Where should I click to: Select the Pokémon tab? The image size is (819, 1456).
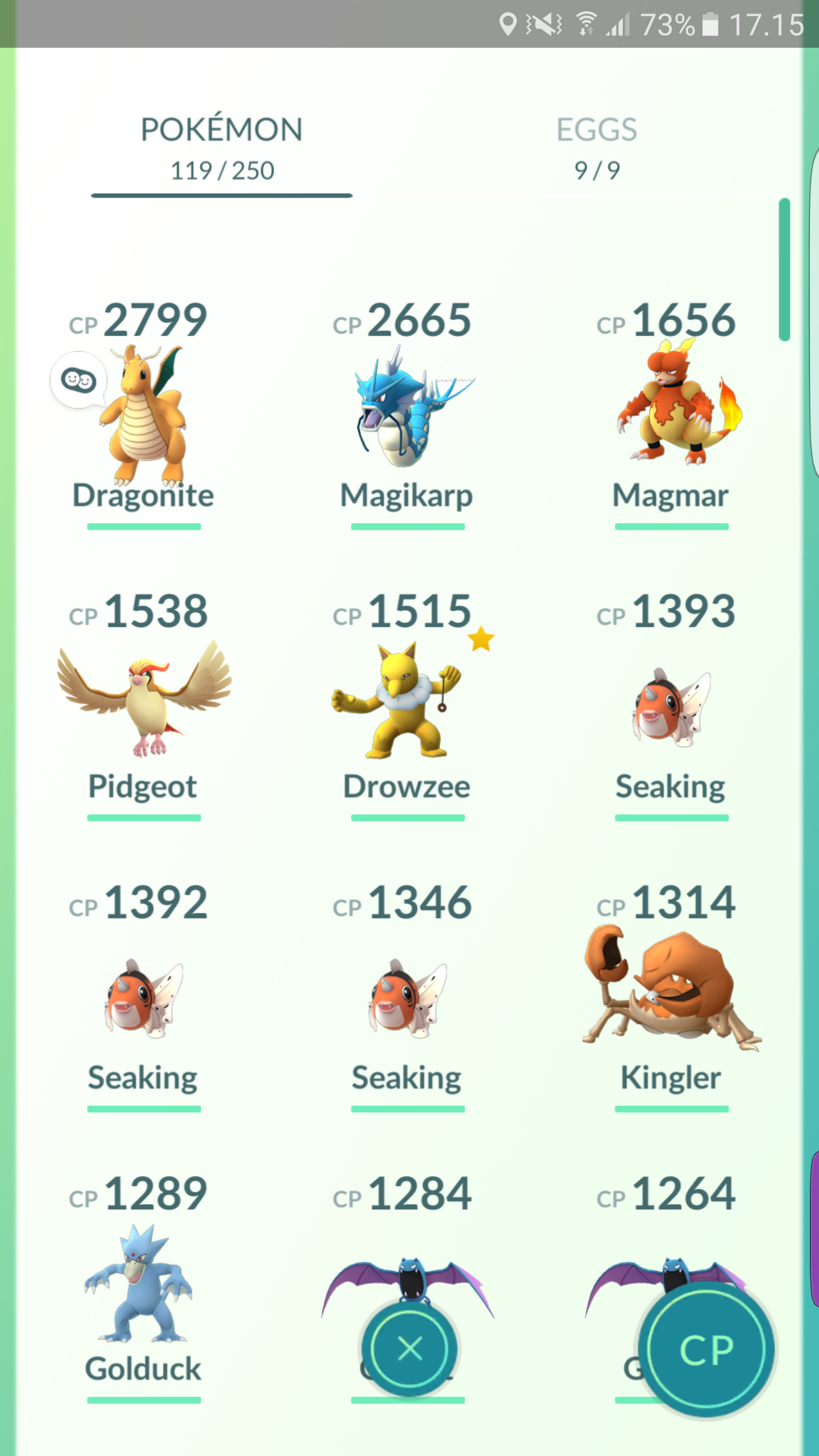coord(222,148)
